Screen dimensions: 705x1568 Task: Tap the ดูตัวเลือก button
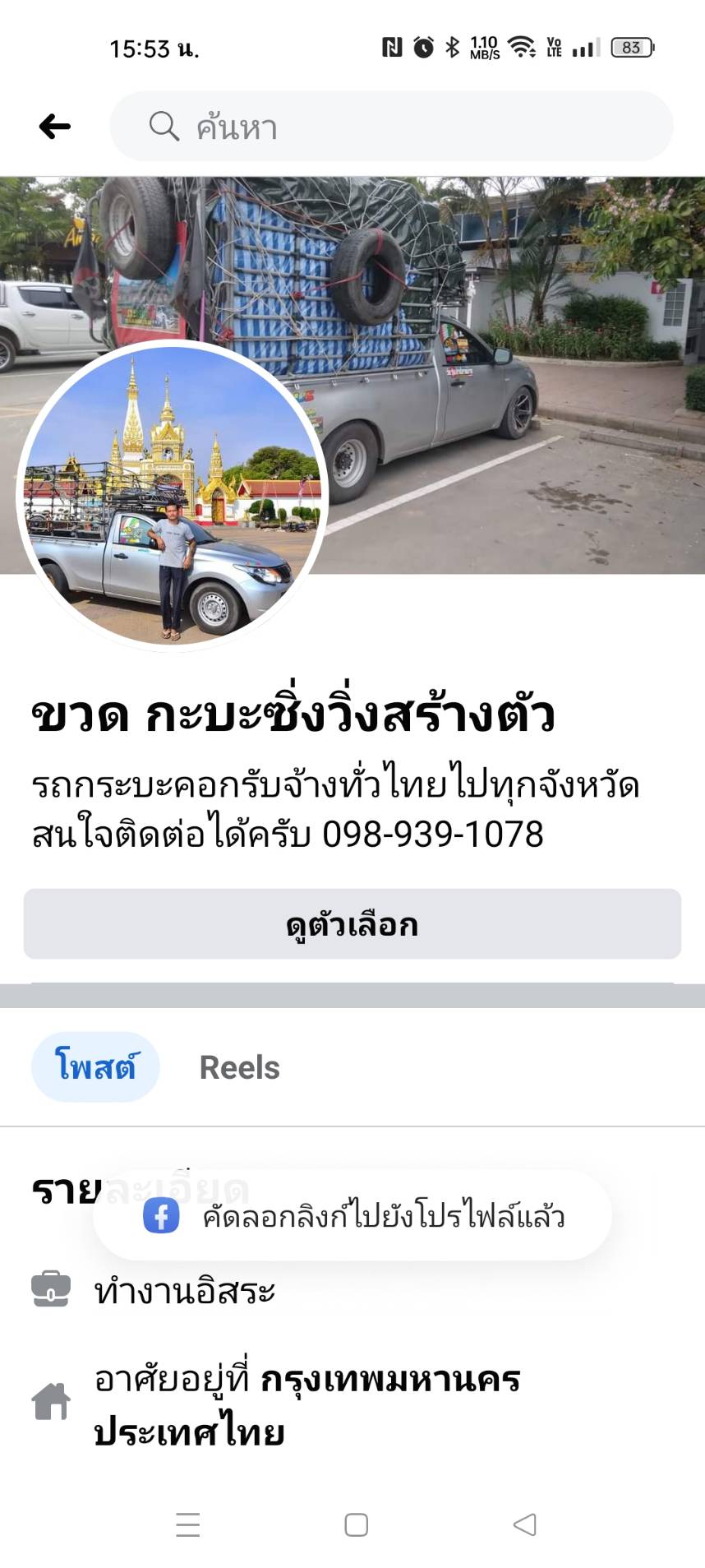(x=352, y=924)
